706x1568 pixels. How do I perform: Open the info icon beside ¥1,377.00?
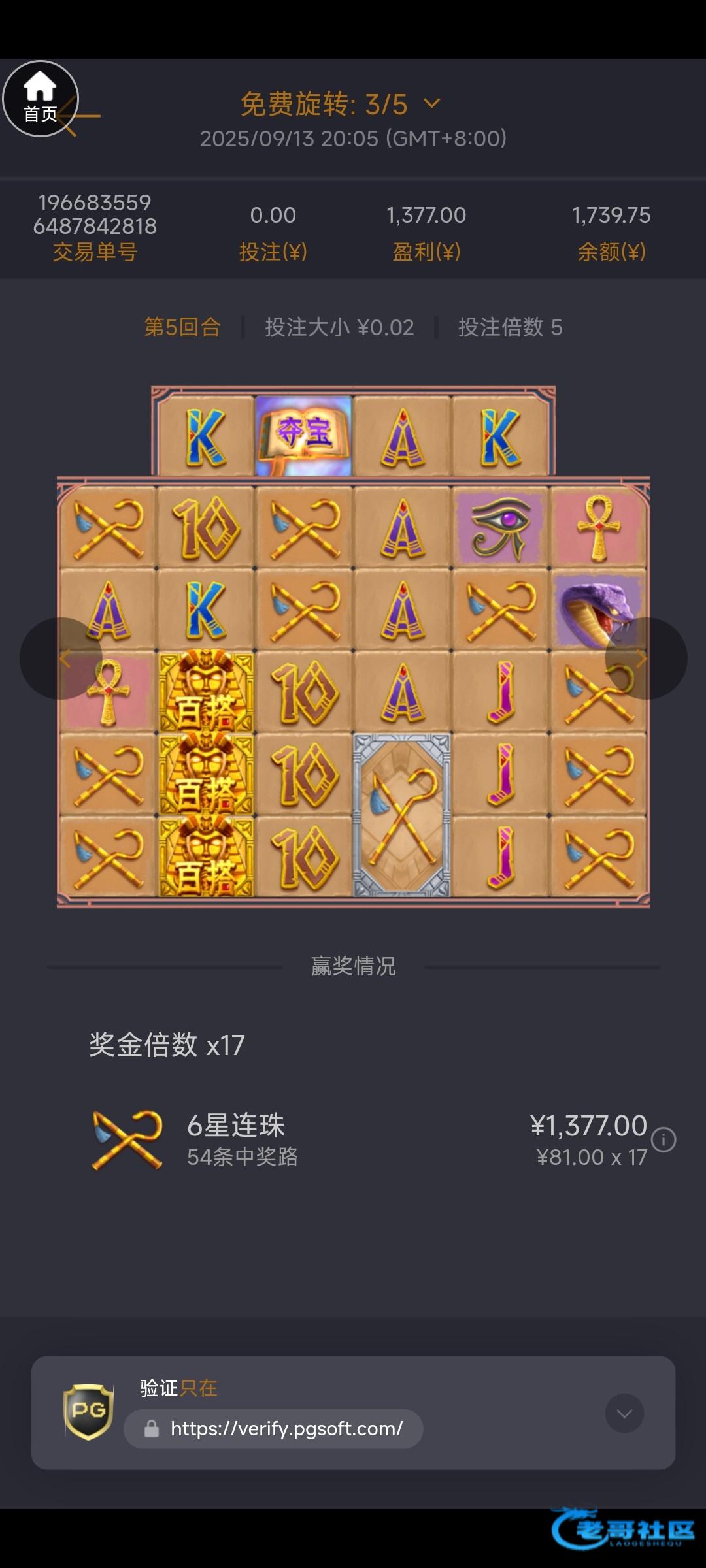tap(664, 1140)
